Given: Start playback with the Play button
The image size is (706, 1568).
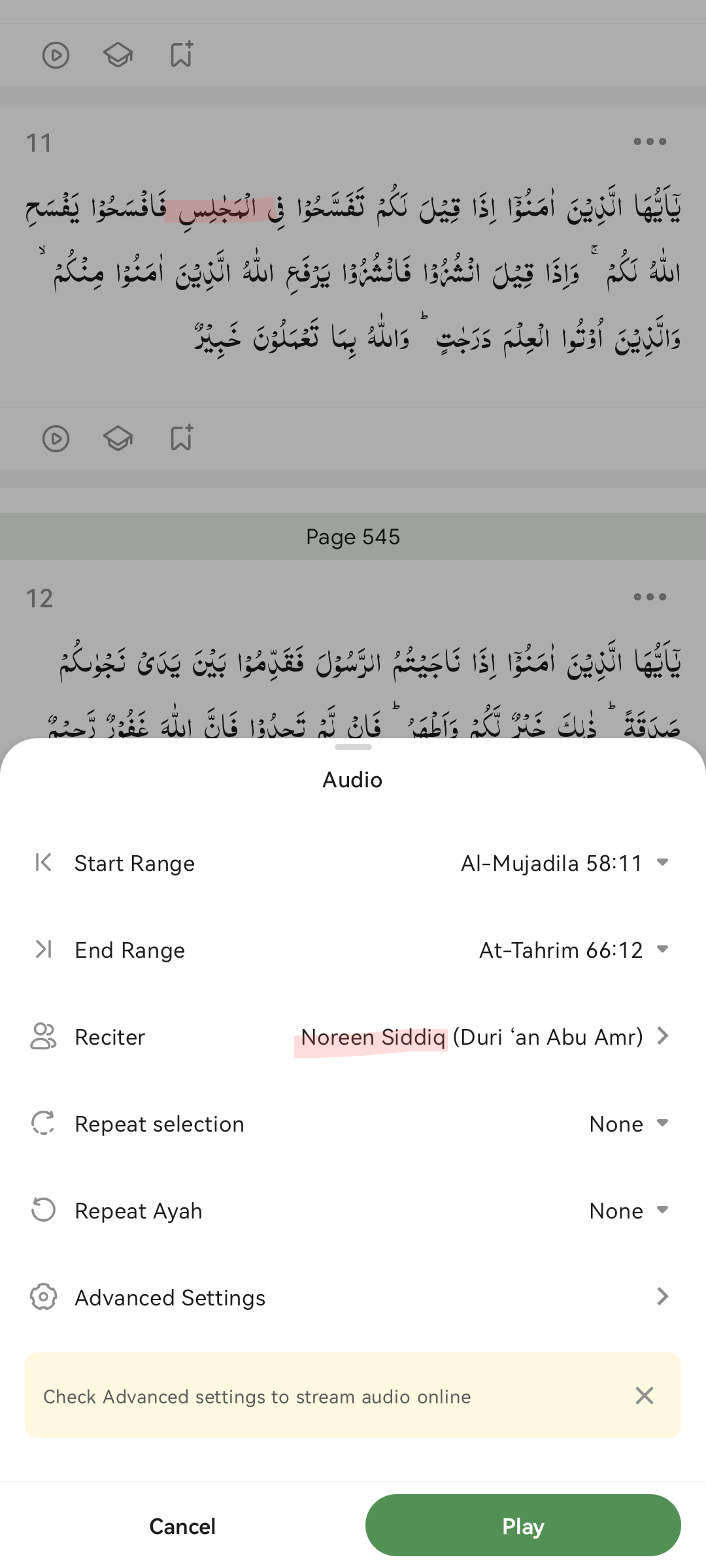Looking at the screenshot, I should click(523, 1526).
